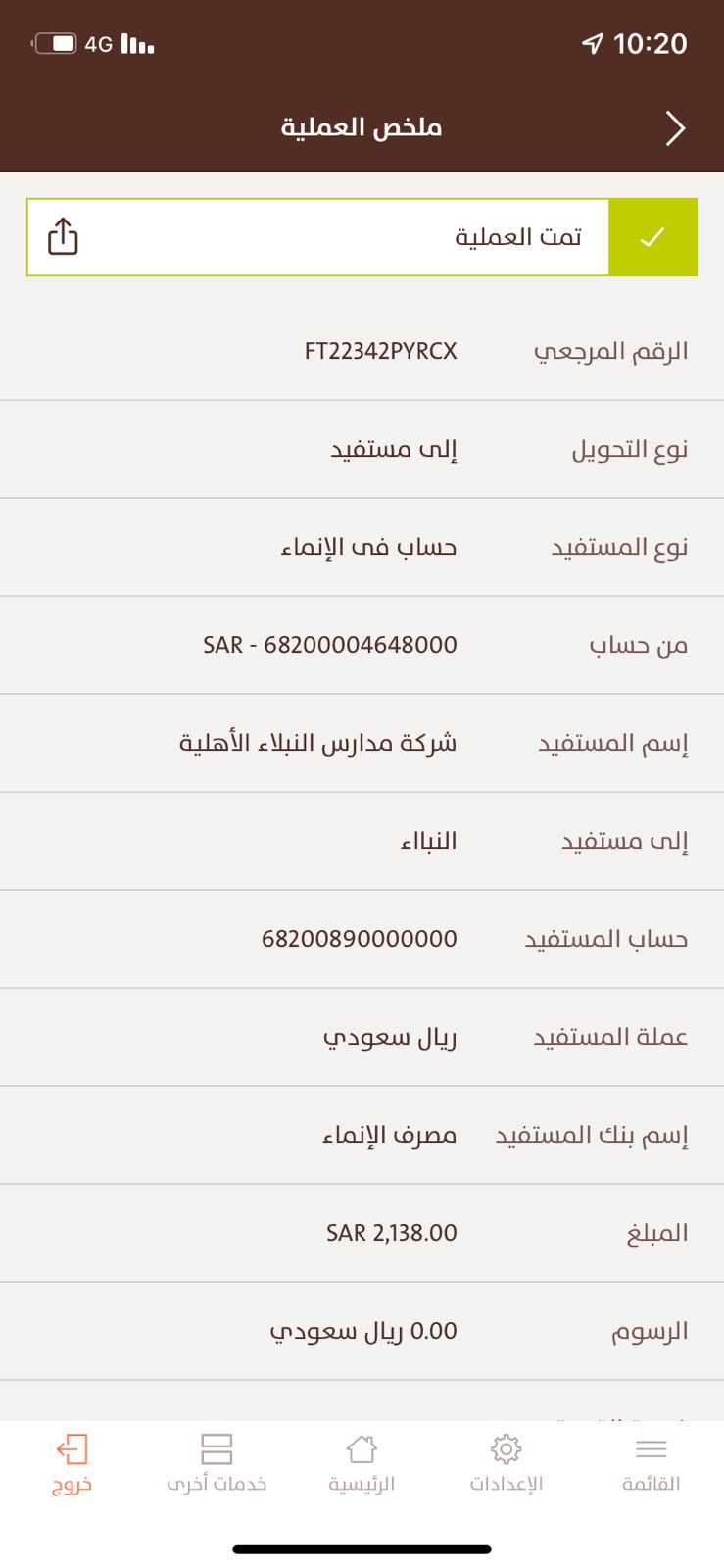Tap the خروج logout tab
This screenshot has height=1568, width=724.
tap(72, 1463)
